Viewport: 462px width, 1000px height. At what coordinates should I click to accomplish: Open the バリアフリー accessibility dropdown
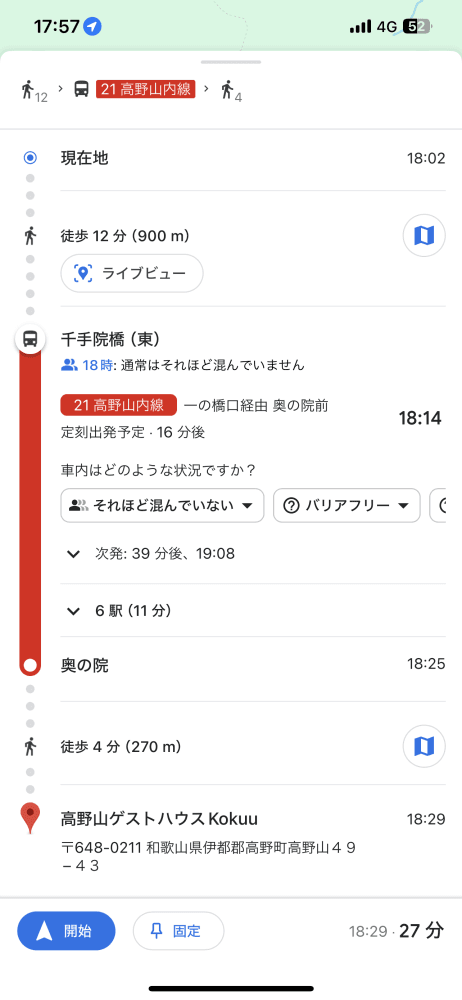click(346, 506)
